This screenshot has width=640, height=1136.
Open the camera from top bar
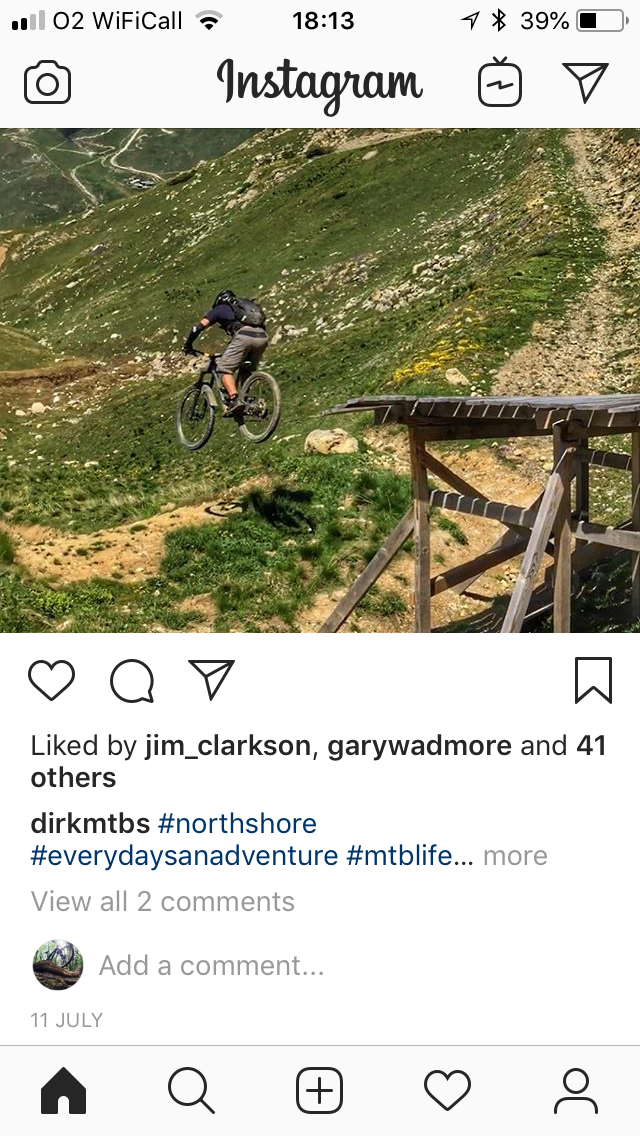47,82
